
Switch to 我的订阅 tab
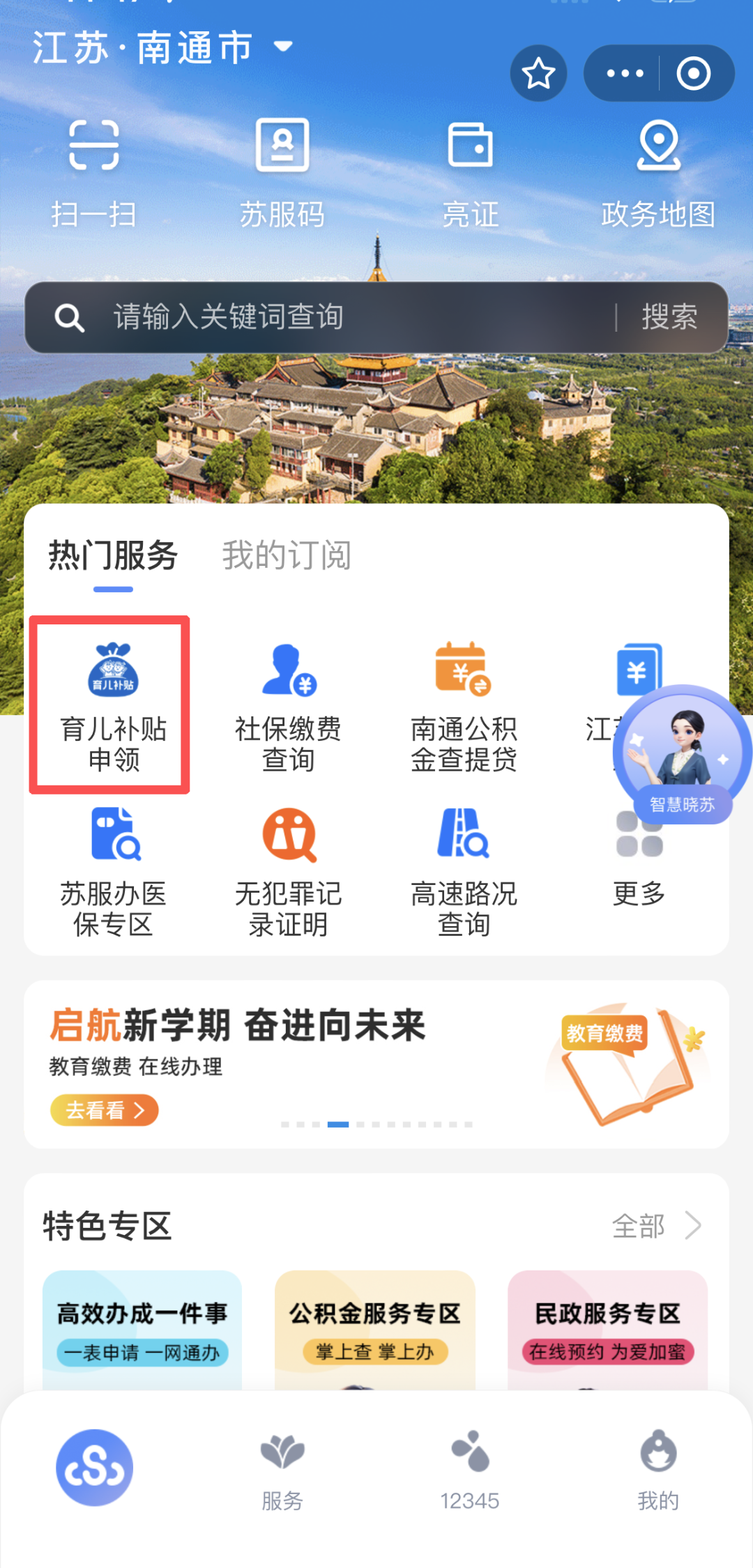point(287,555)
